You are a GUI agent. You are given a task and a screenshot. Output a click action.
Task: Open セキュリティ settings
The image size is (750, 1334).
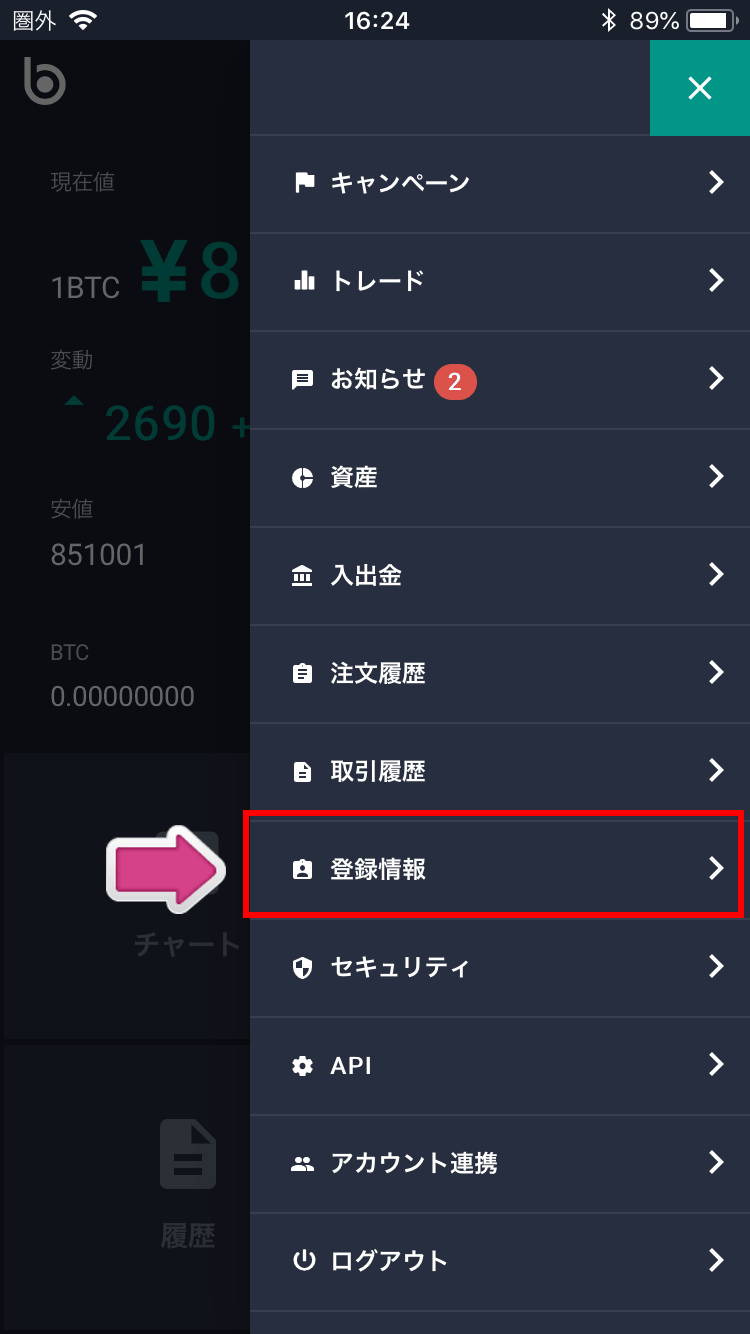click(500, 968)
